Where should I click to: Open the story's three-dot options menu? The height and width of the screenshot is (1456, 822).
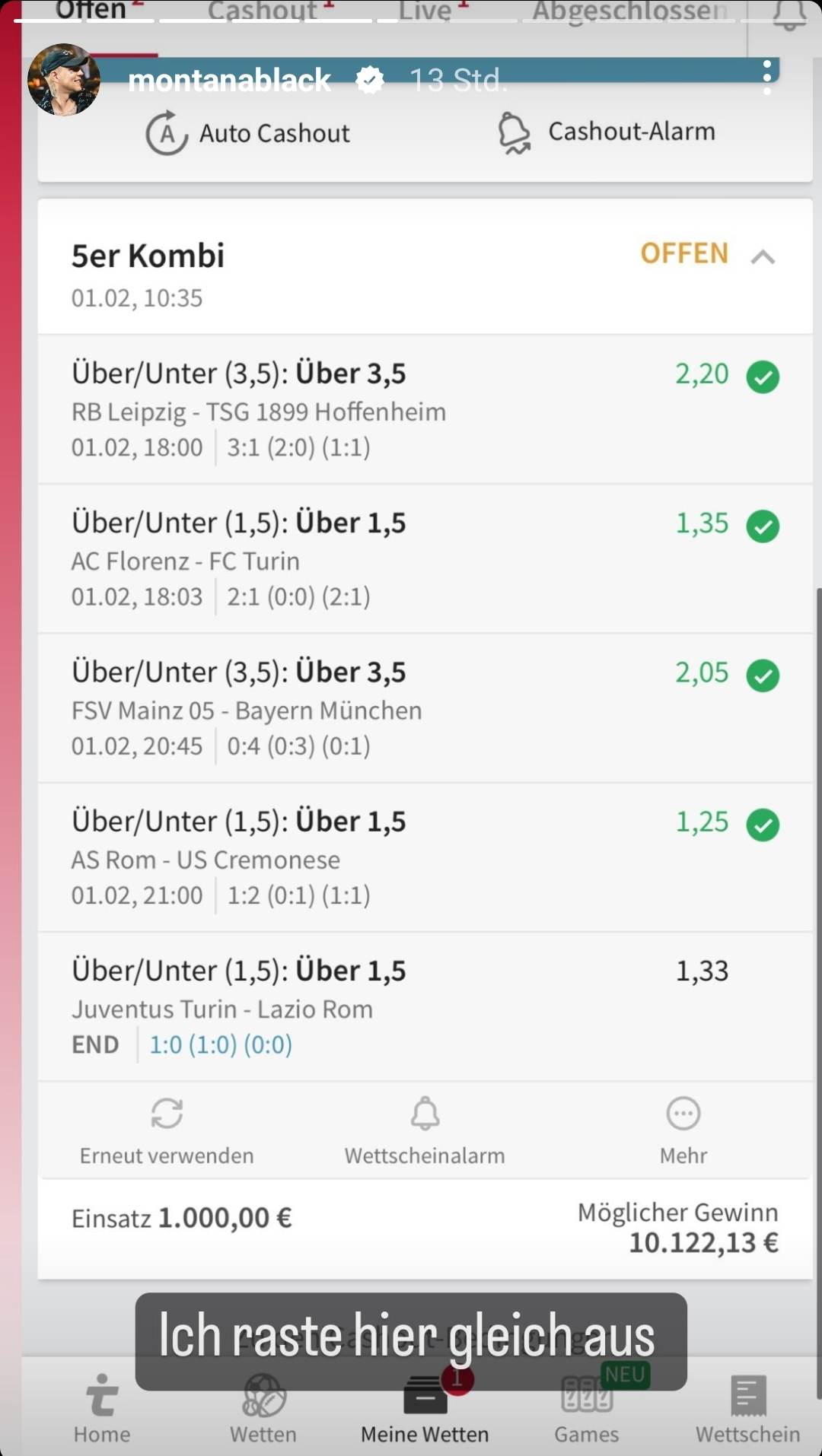tap(767, 78)
